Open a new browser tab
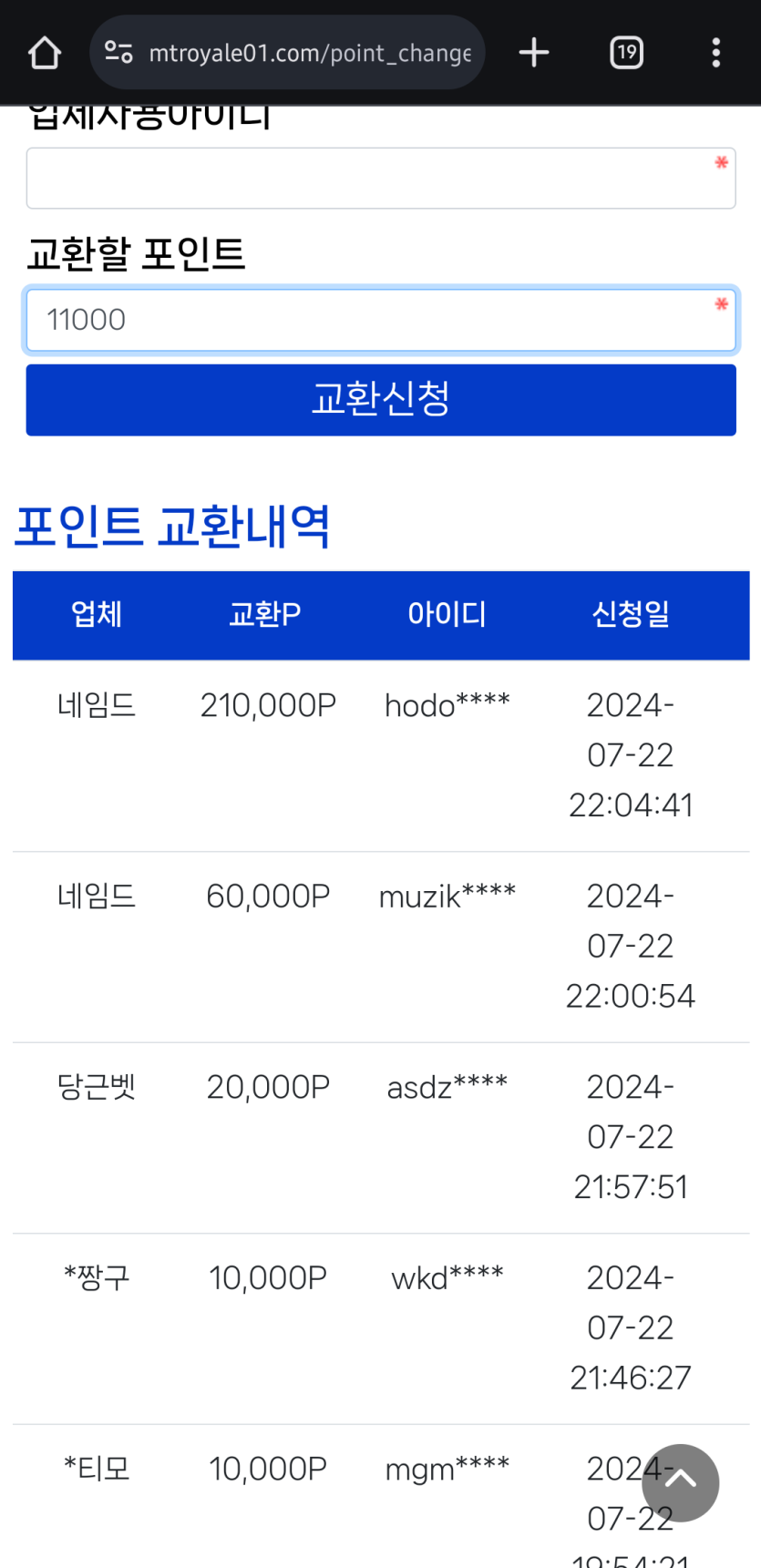Image resolution: width=761 pixels, height=1568 pixels. point(534,53)
